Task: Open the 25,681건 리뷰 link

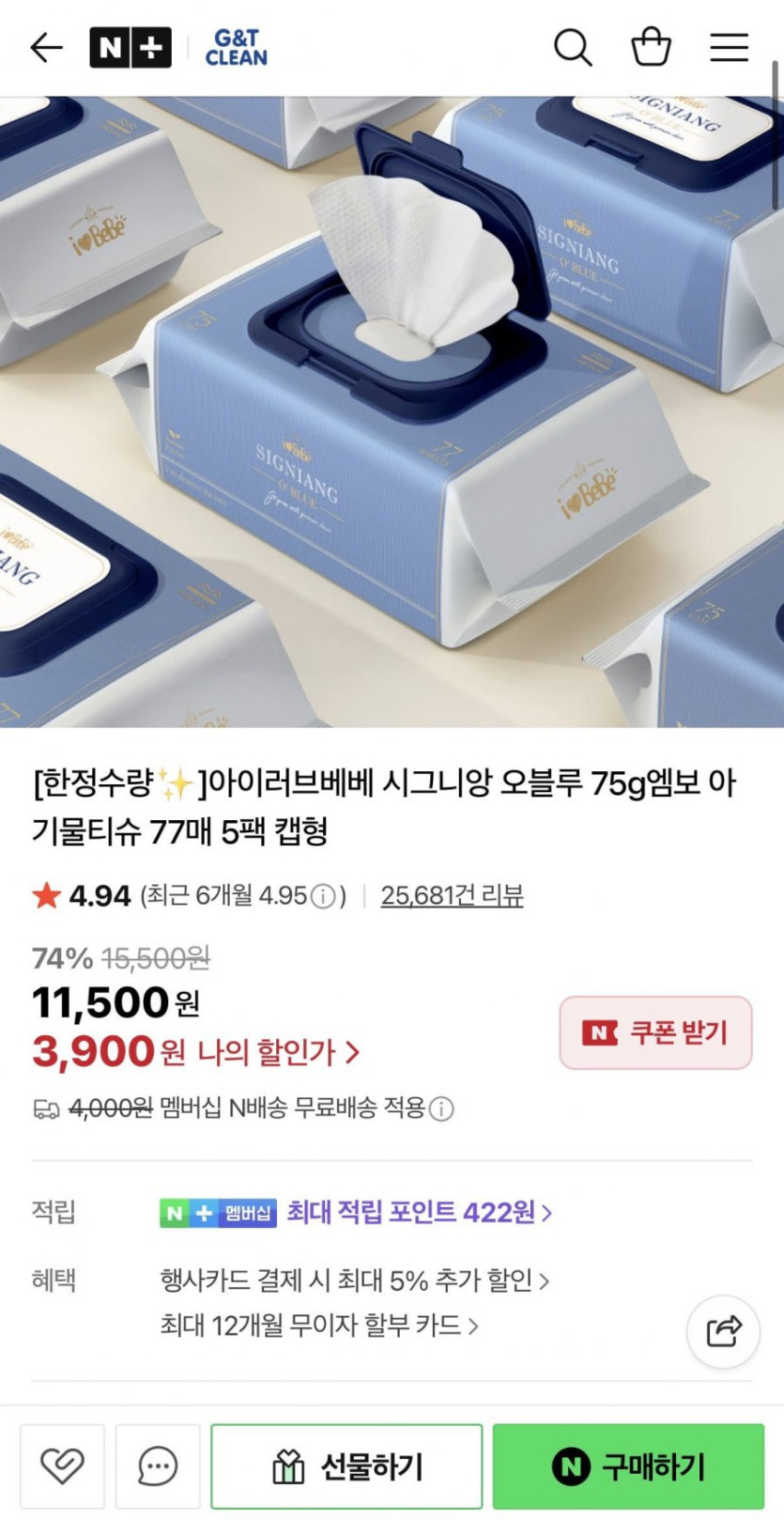Action: [x=452, y=895]
